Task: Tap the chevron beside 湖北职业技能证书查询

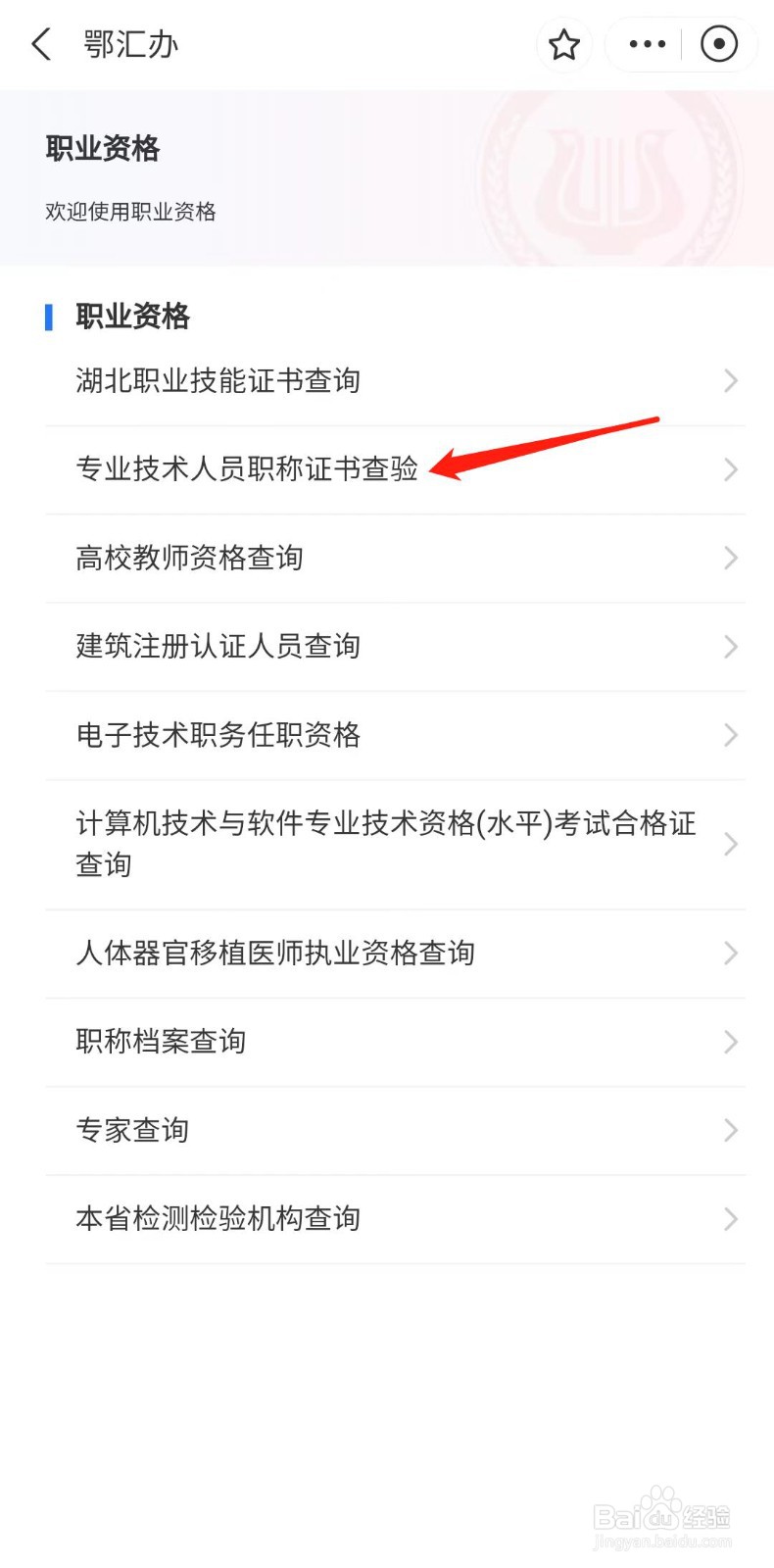Action: 729,380
